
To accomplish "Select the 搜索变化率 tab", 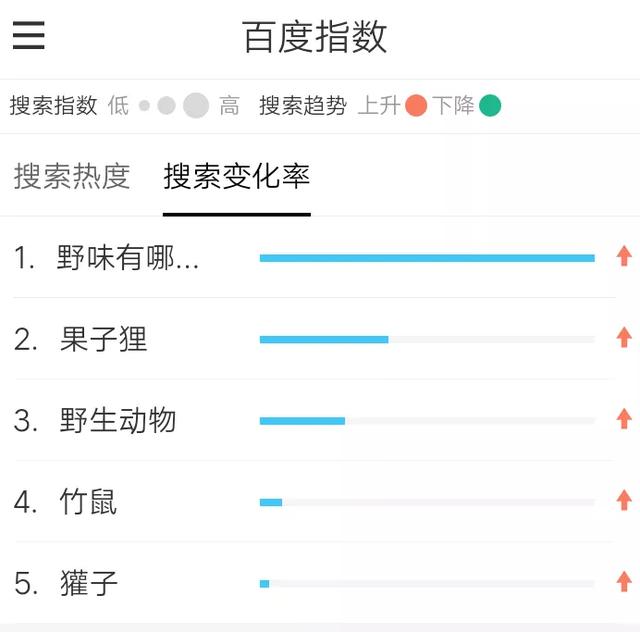I will (237, 177).
